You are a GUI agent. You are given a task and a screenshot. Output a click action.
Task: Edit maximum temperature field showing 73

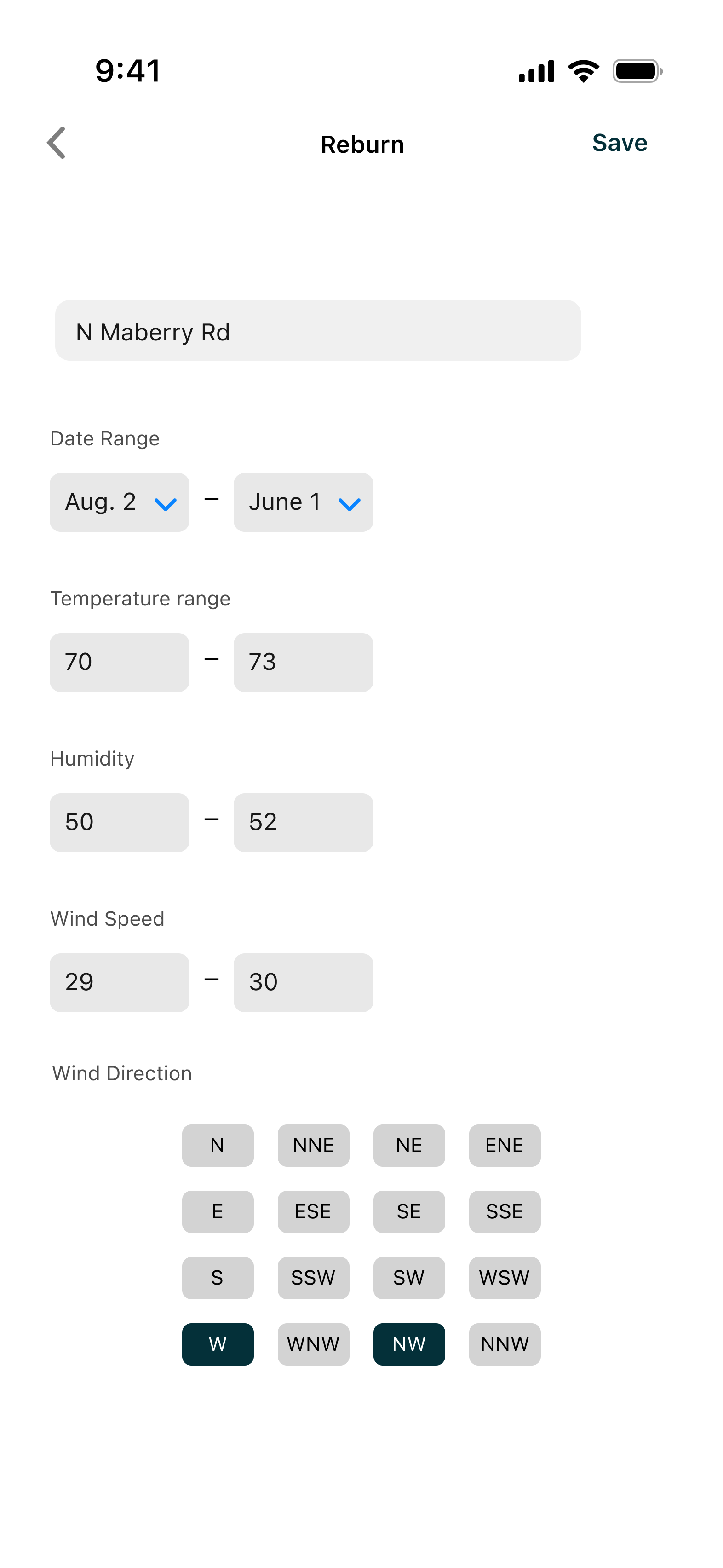[x=303, y=662]
